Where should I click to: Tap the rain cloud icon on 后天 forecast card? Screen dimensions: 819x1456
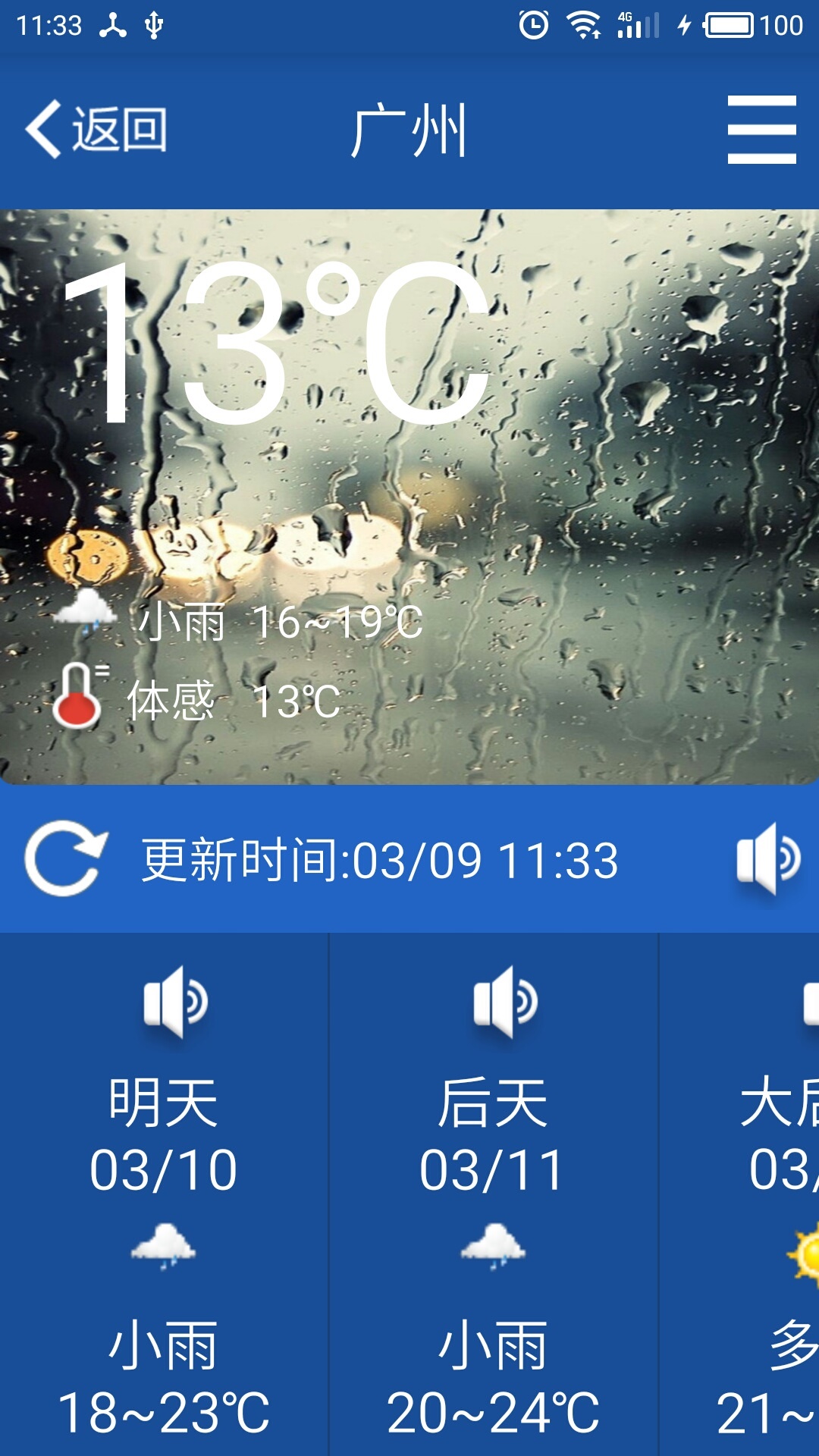click(493, 1244)
